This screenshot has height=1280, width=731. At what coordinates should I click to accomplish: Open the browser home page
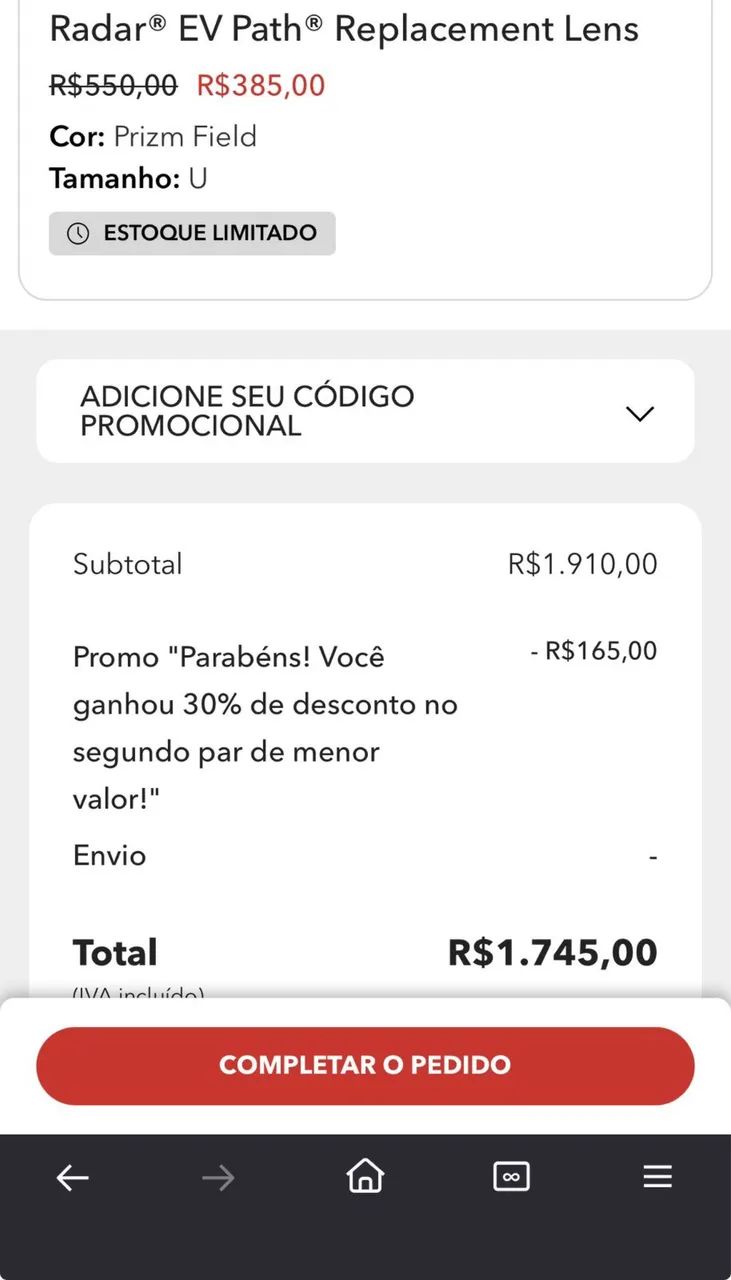click(365, 1176)
